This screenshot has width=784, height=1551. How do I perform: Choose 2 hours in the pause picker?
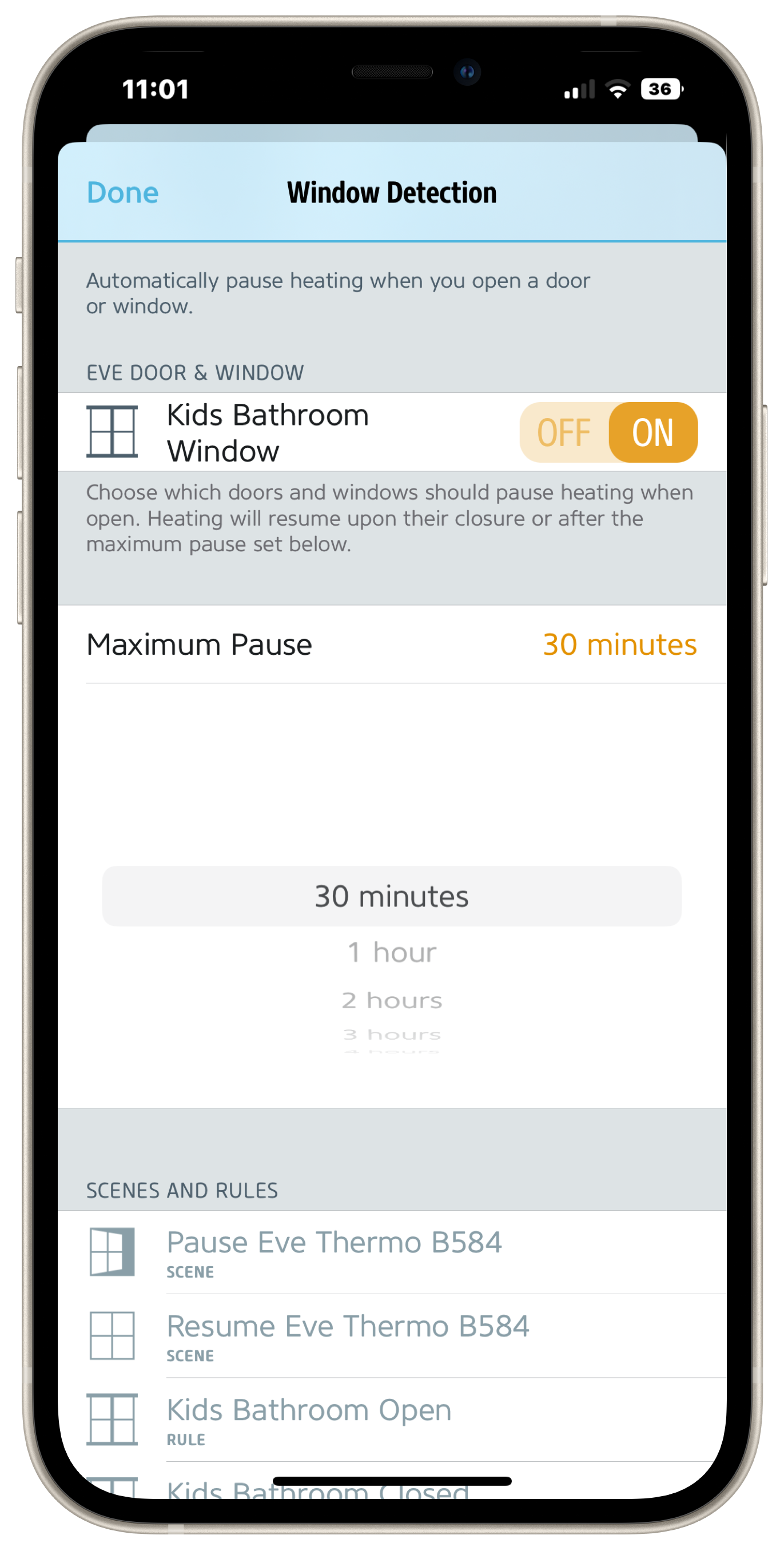[391, 1000]
